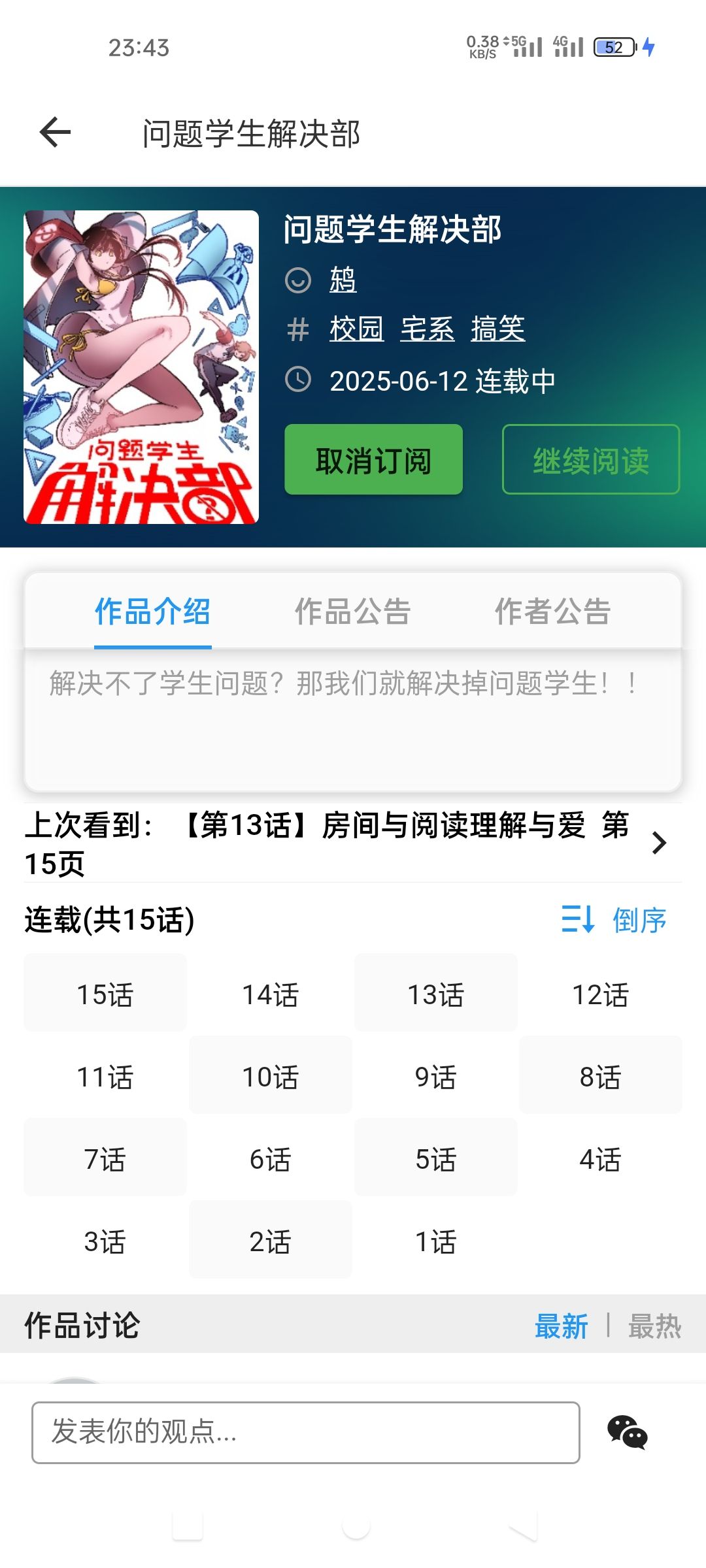Image resolution: width=706 pixels, height=1568 pixels.
Task: Switch to the 作者公告 tab
Action: (x=552, y=612)
